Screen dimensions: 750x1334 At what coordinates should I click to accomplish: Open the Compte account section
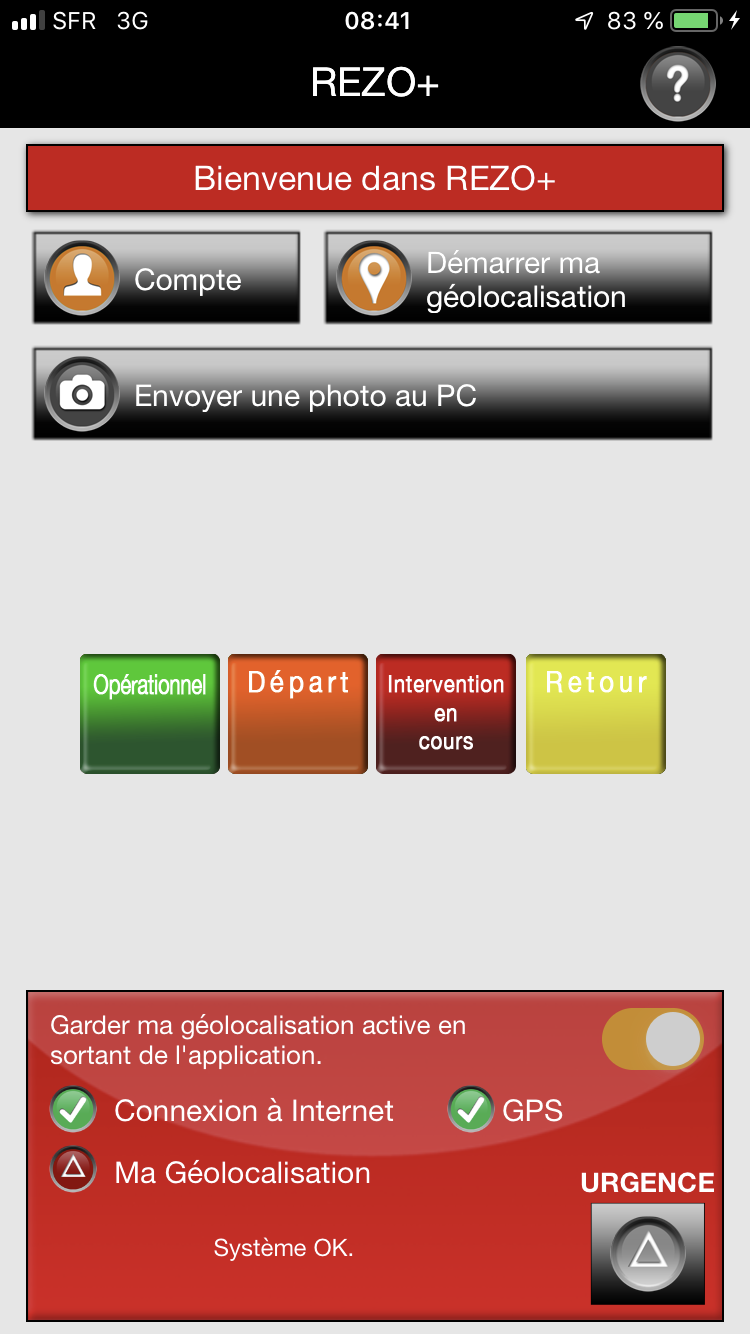pyautogui.click(x=167, y=278)
